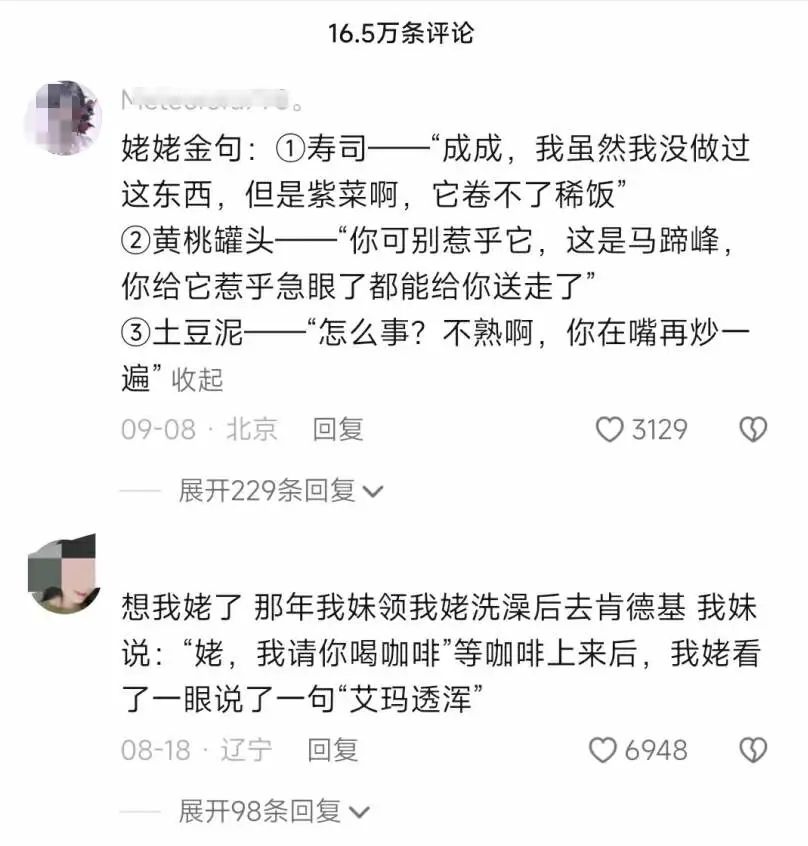Reply to the 09-08 北京 comment
This screenshot has width=808, height=846.
point(337,430)
